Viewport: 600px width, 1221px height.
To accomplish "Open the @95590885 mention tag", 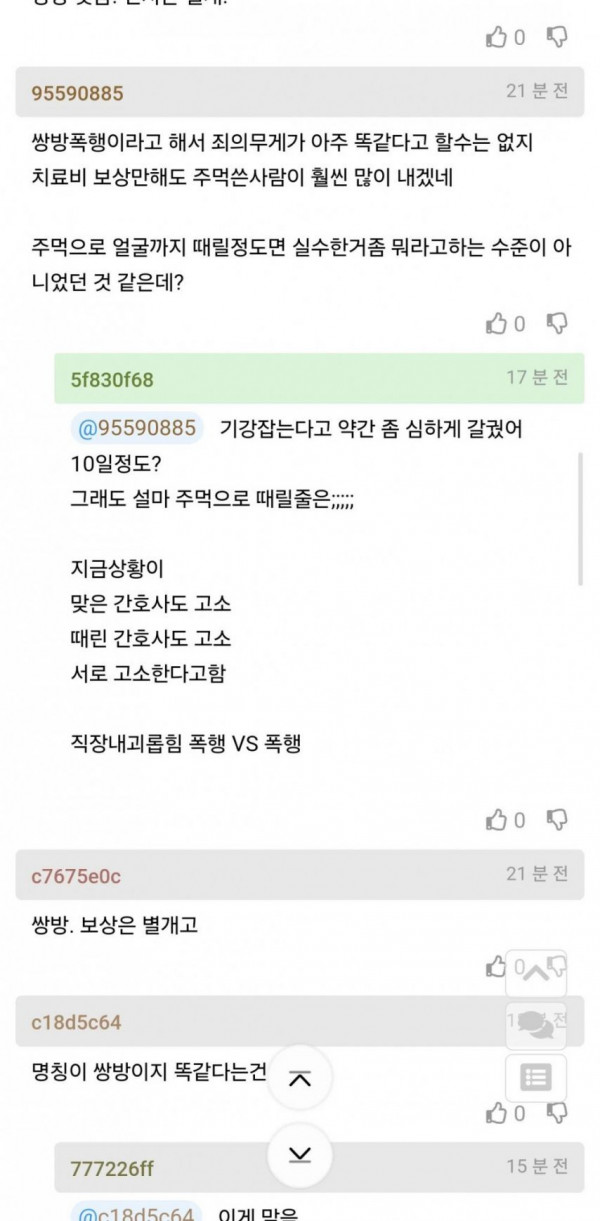I will coord(138,428).
